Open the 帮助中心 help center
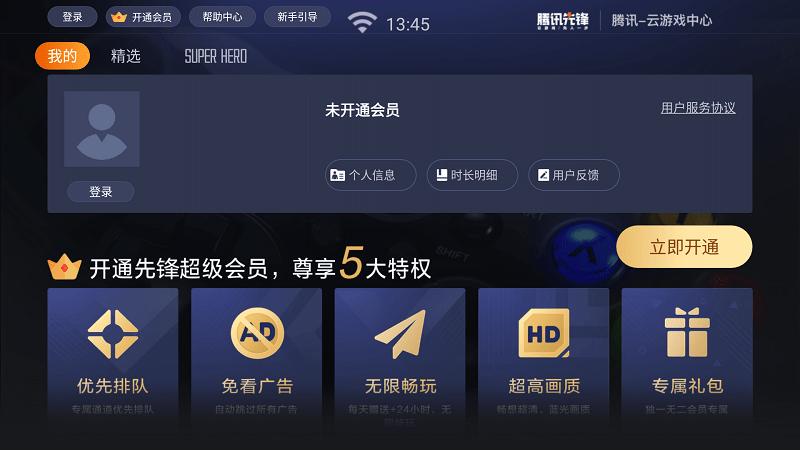Image resolution: width=800 pixels, height=450 pixels. point(222,17)
